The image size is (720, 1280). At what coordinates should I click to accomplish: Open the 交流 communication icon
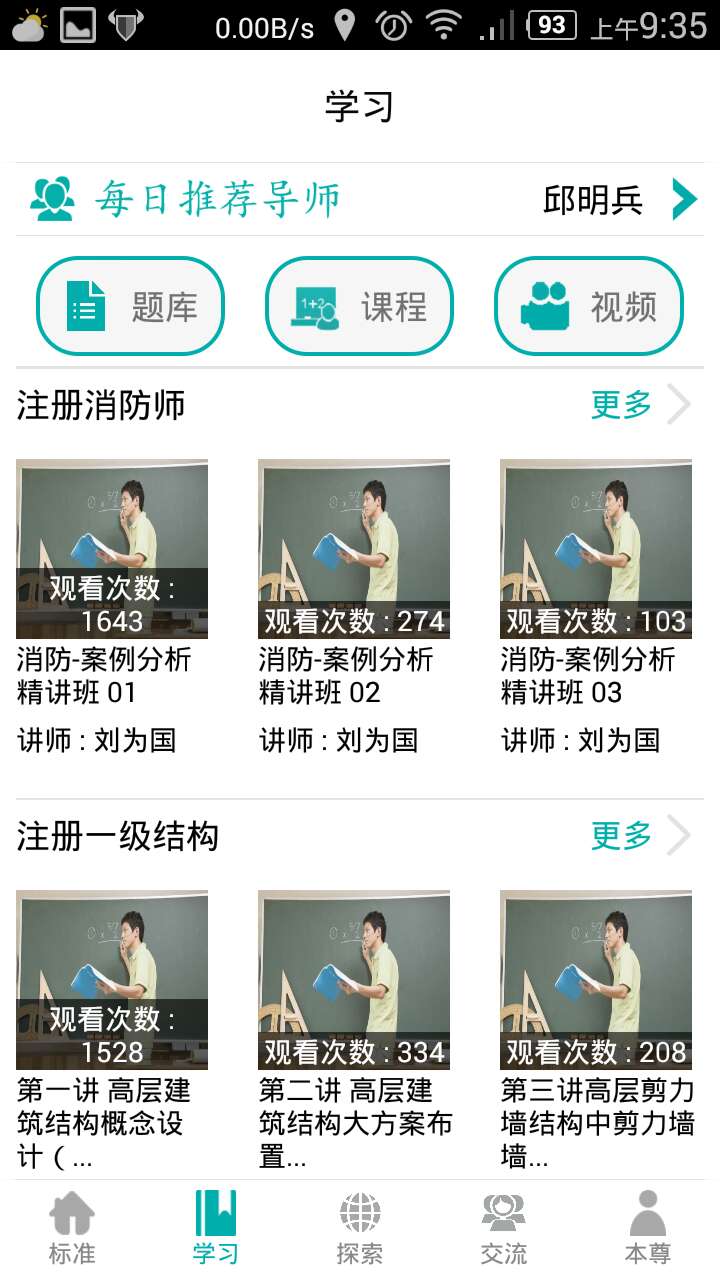point(504,1215)
